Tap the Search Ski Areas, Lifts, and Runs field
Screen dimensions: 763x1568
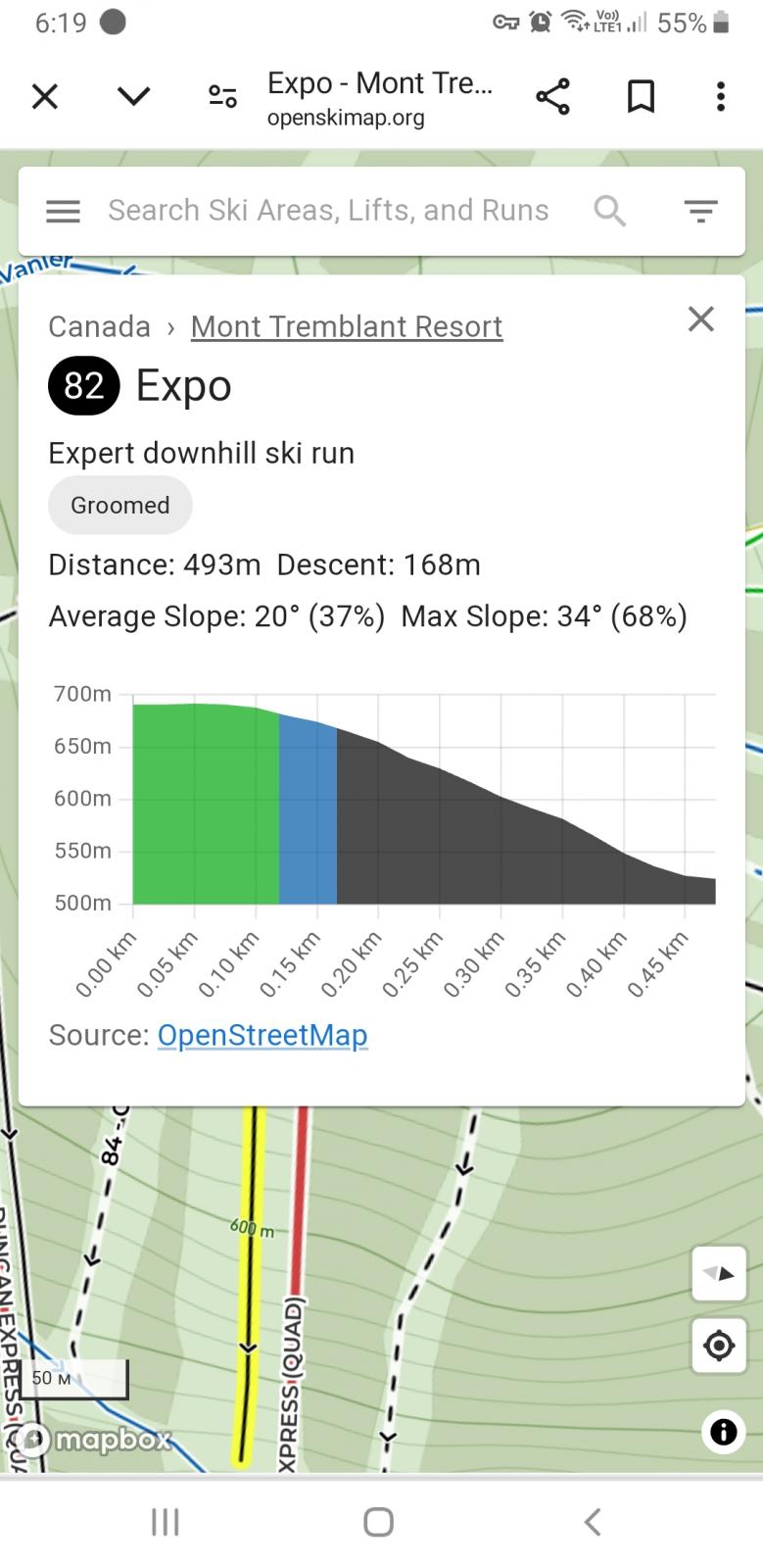pos(328,211)
